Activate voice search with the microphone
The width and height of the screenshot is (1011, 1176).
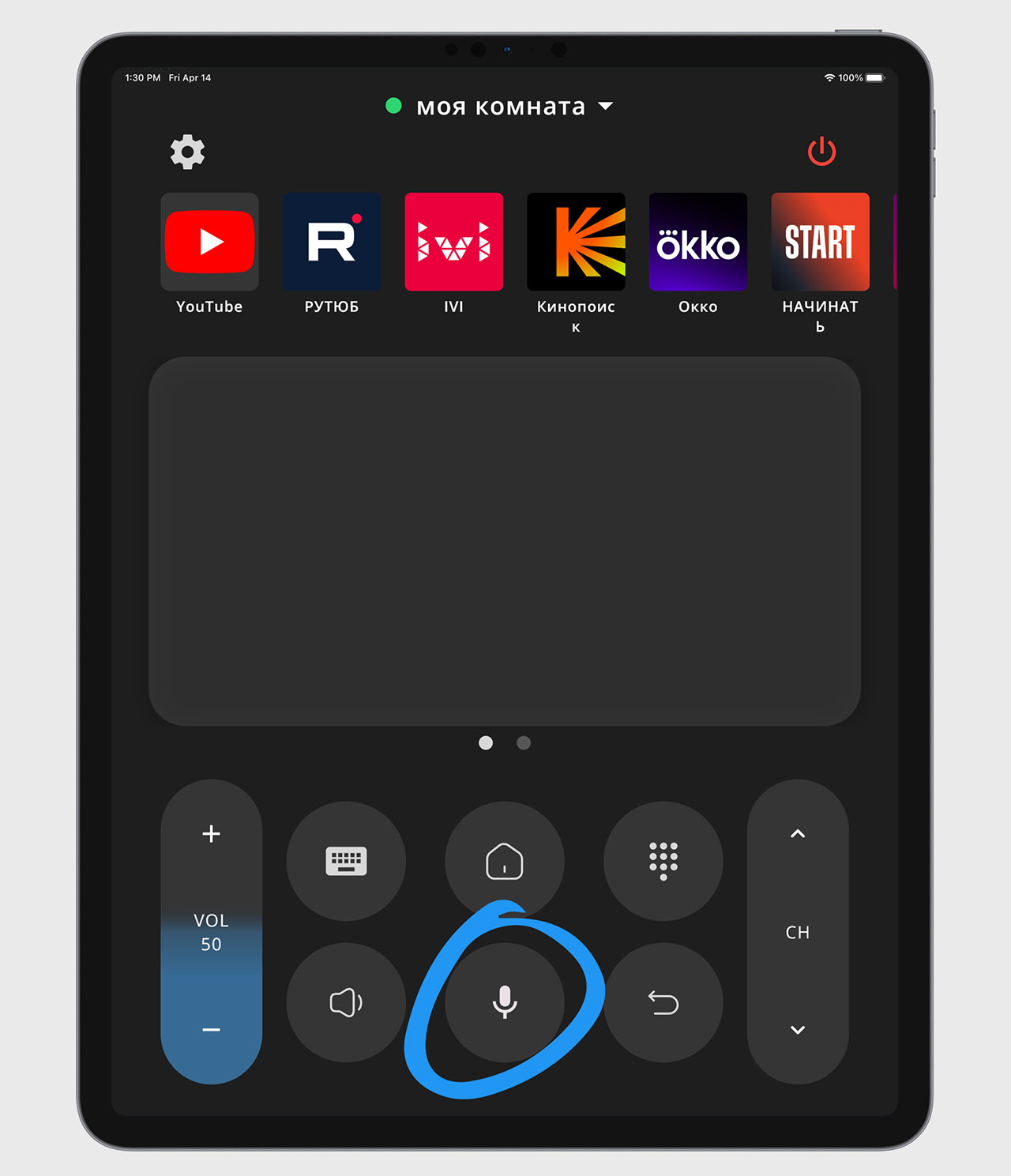505,1003
